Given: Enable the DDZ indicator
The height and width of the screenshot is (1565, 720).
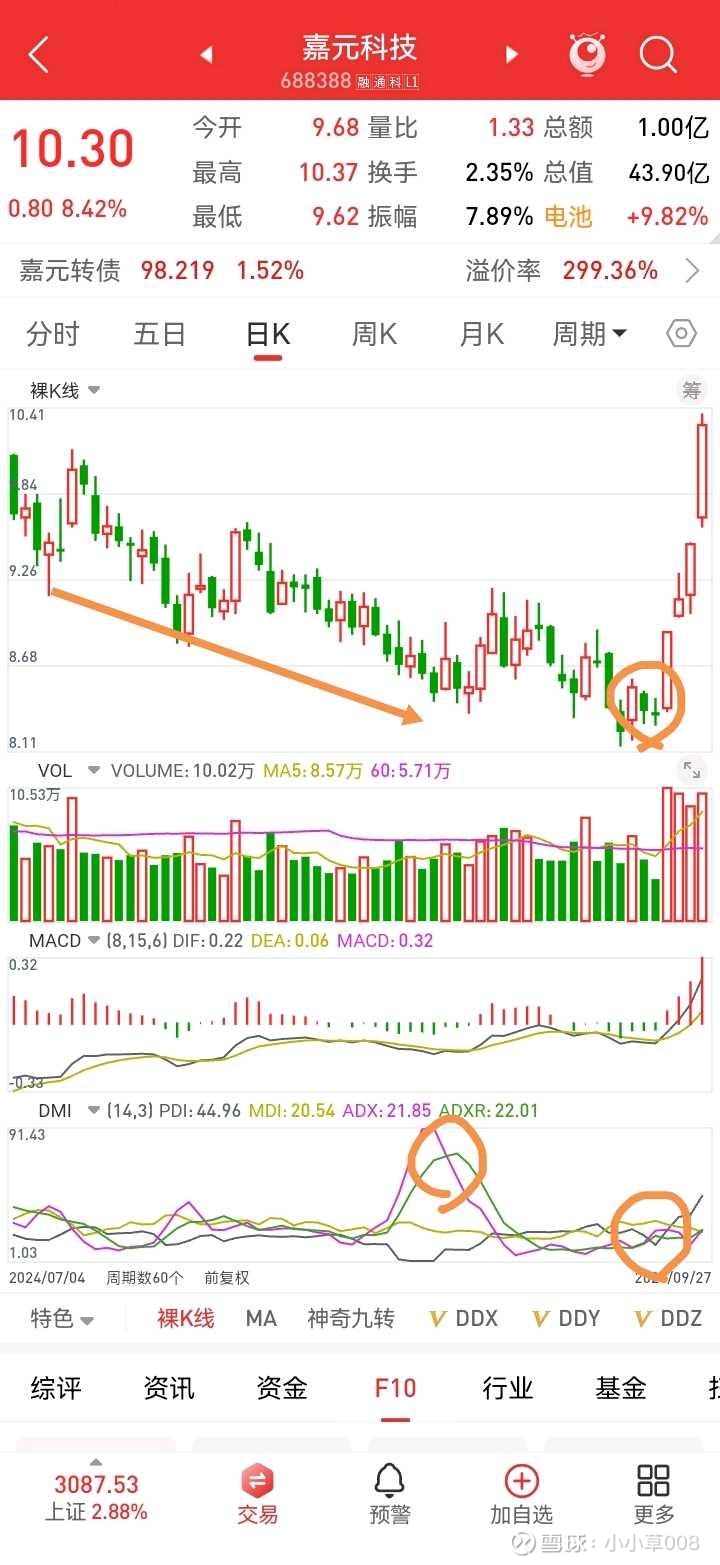Looking at the screenshot, I should [671, 1318].
